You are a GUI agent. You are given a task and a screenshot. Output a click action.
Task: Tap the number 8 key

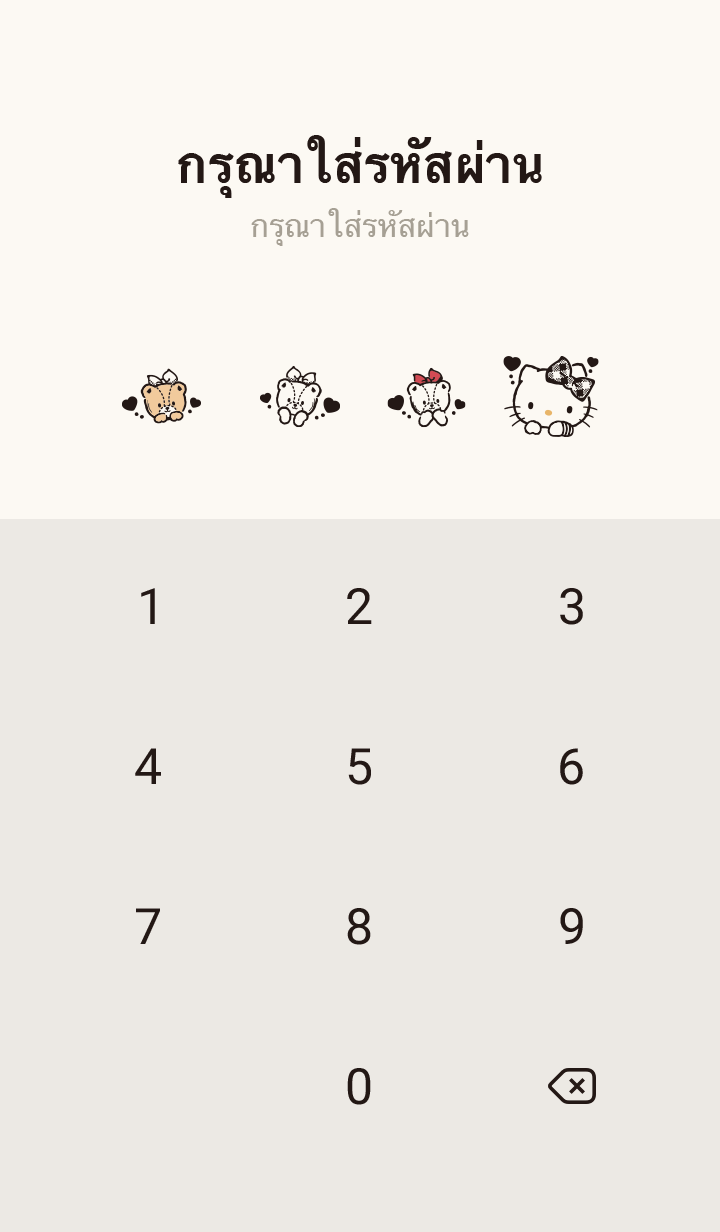point(359,927)
